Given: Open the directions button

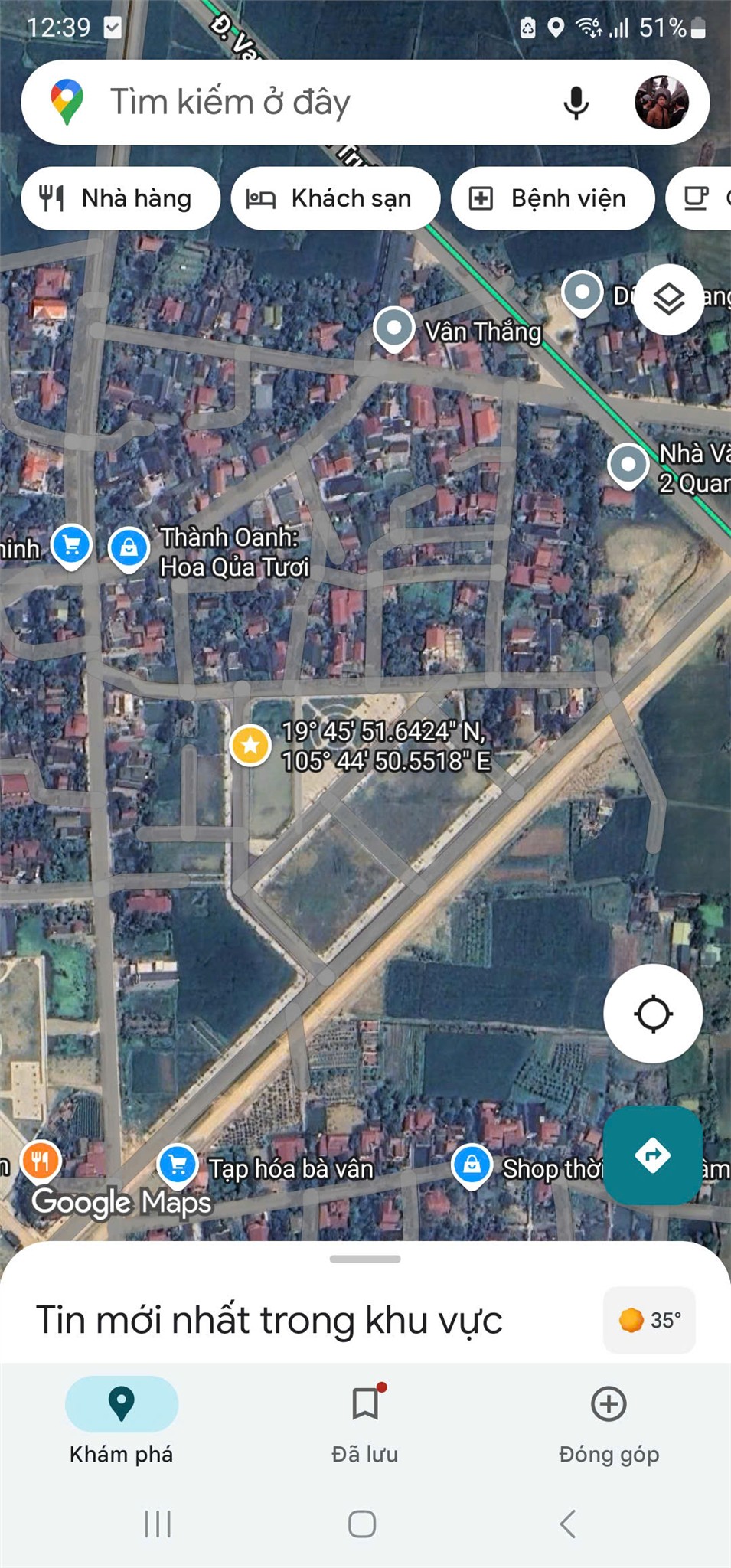Looking at the screenshot, I should pyautogui.click(x=653, y=1155).
